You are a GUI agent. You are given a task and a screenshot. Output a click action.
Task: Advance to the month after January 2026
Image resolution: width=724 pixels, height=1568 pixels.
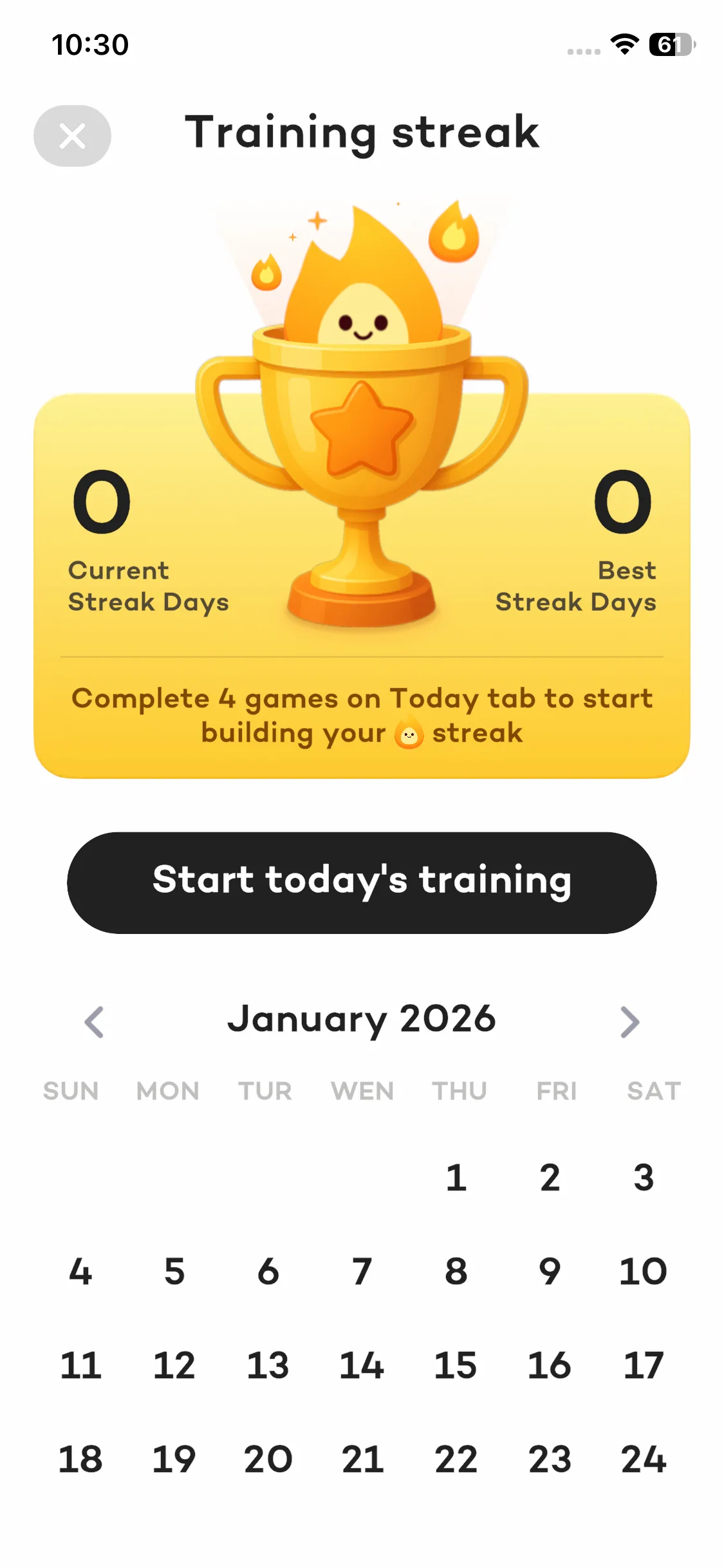629,1022
